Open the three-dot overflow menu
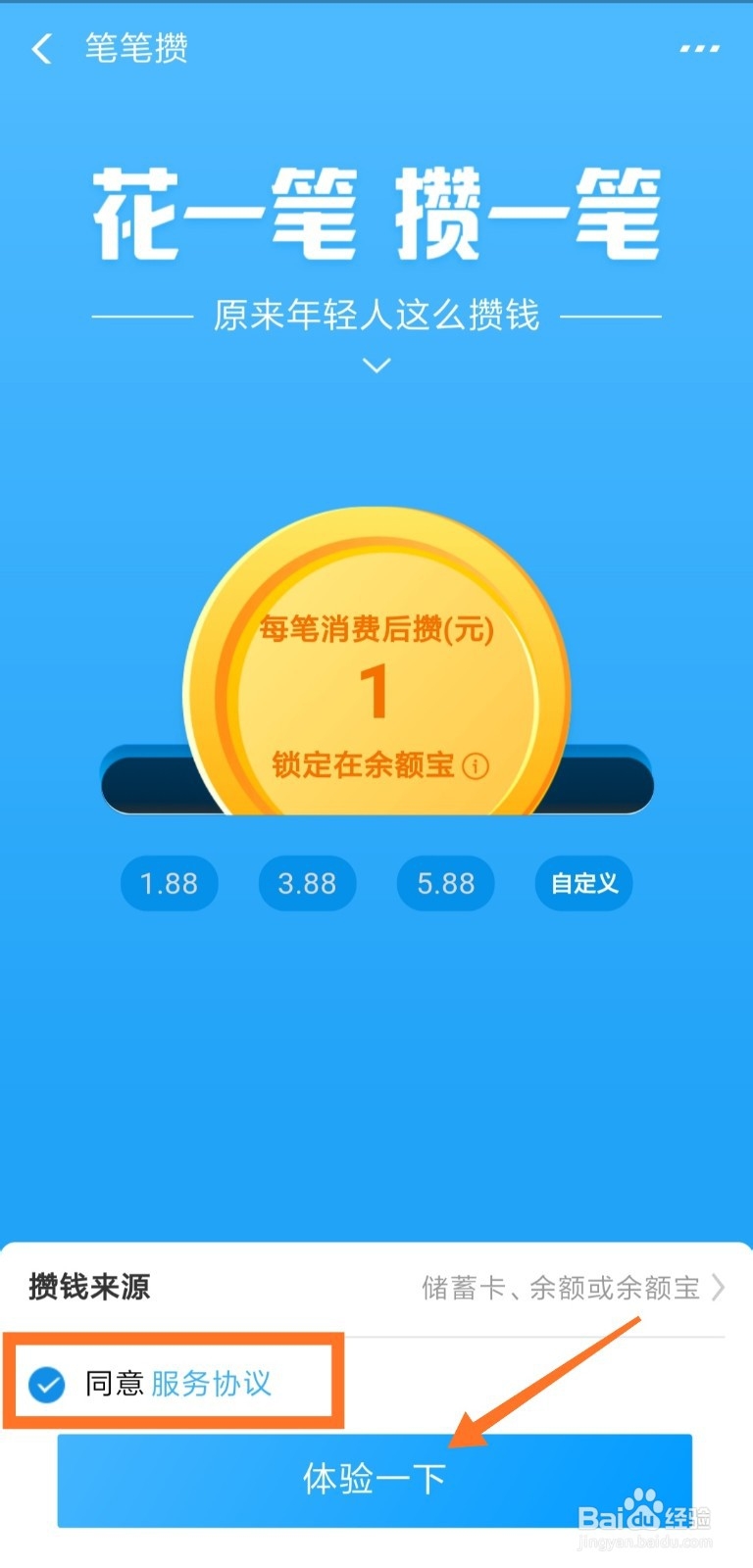This screenshot has width=753, height=1568. [699, 48]
